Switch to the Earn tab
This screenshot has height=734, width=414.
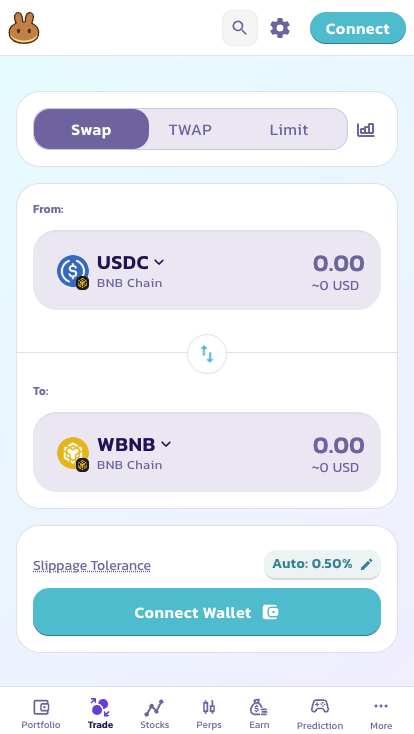pos(259,713)
